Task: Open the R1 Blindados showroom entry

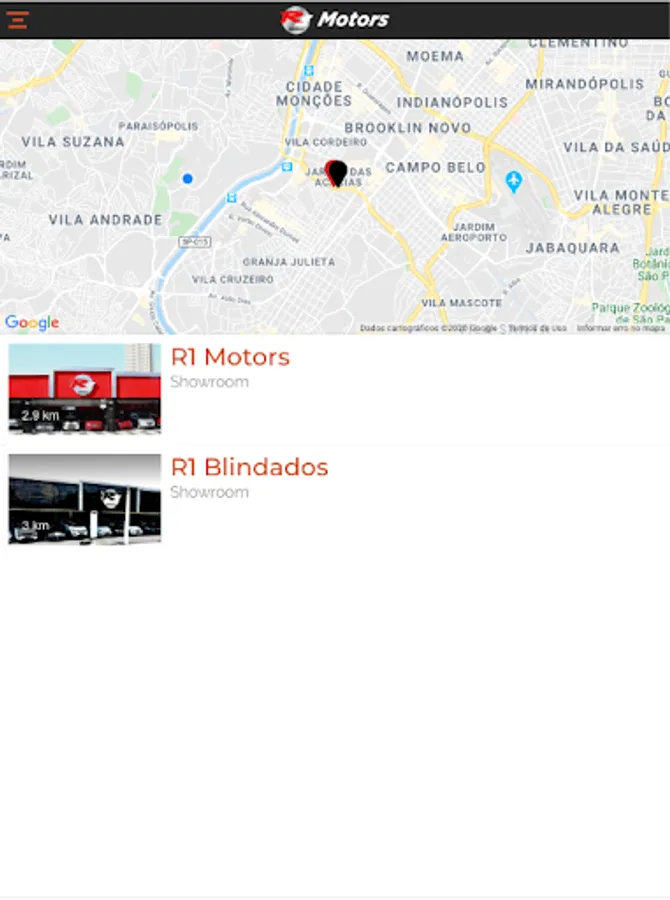Action: pyautogui.click(x=335, y=499)
